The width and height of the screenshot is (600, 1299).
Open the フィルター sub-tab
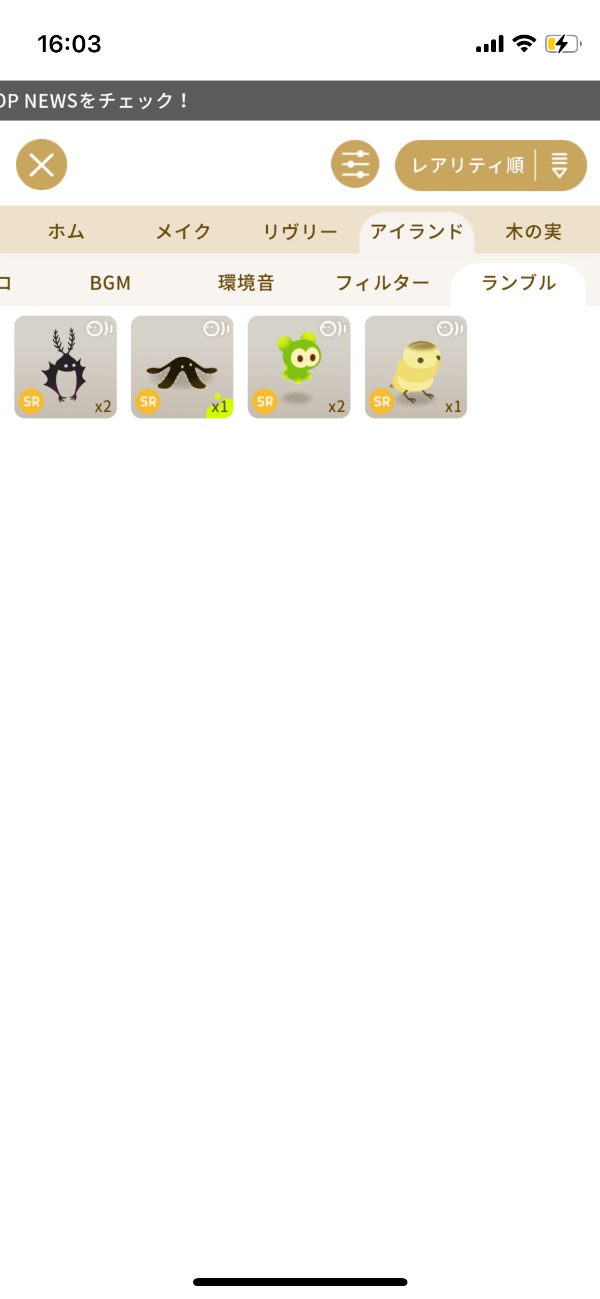pyautogui.click(x=382, y=283)
